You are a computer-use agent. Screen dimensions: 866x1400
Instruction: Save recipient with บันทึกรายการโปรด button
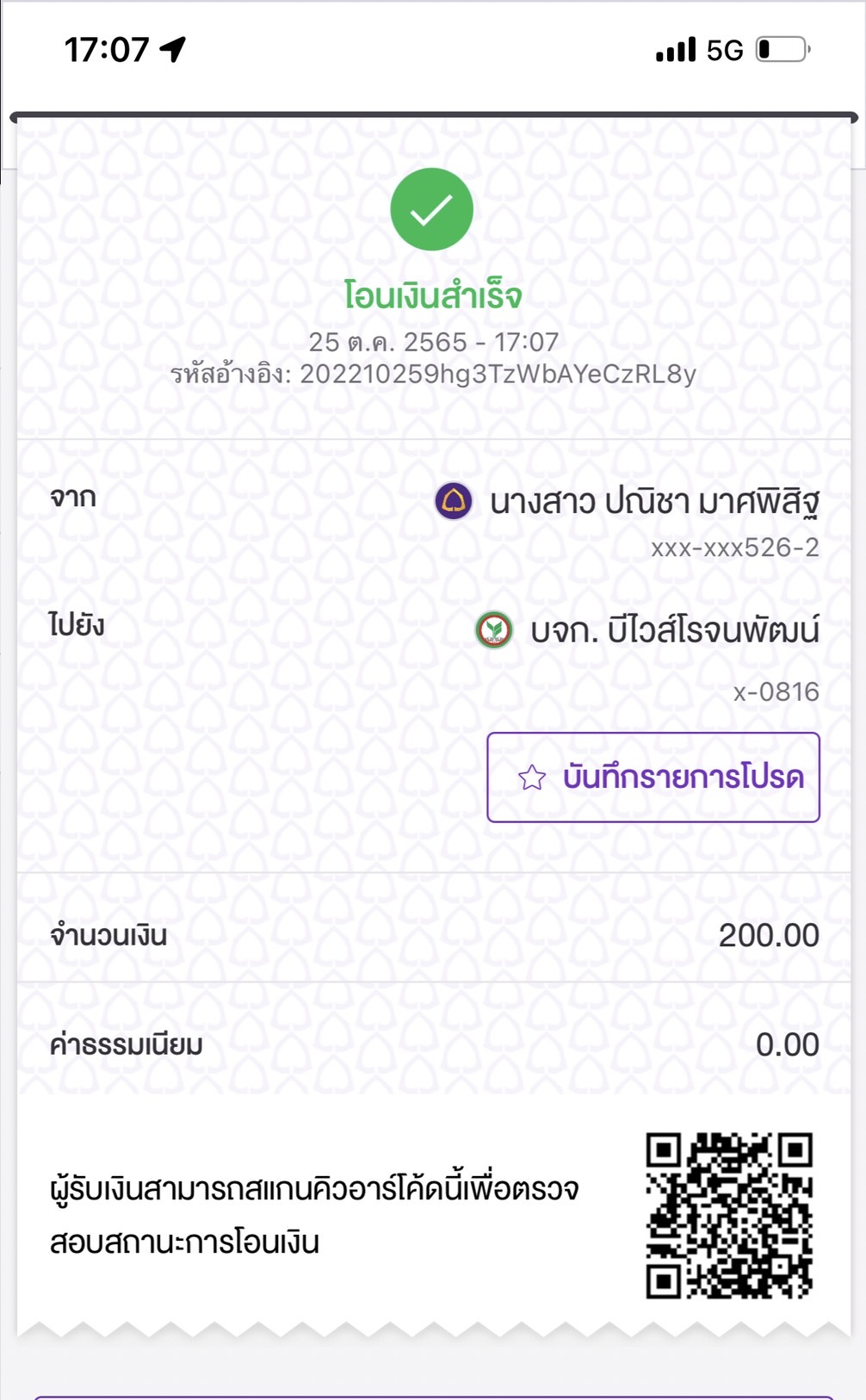(653, 777)
